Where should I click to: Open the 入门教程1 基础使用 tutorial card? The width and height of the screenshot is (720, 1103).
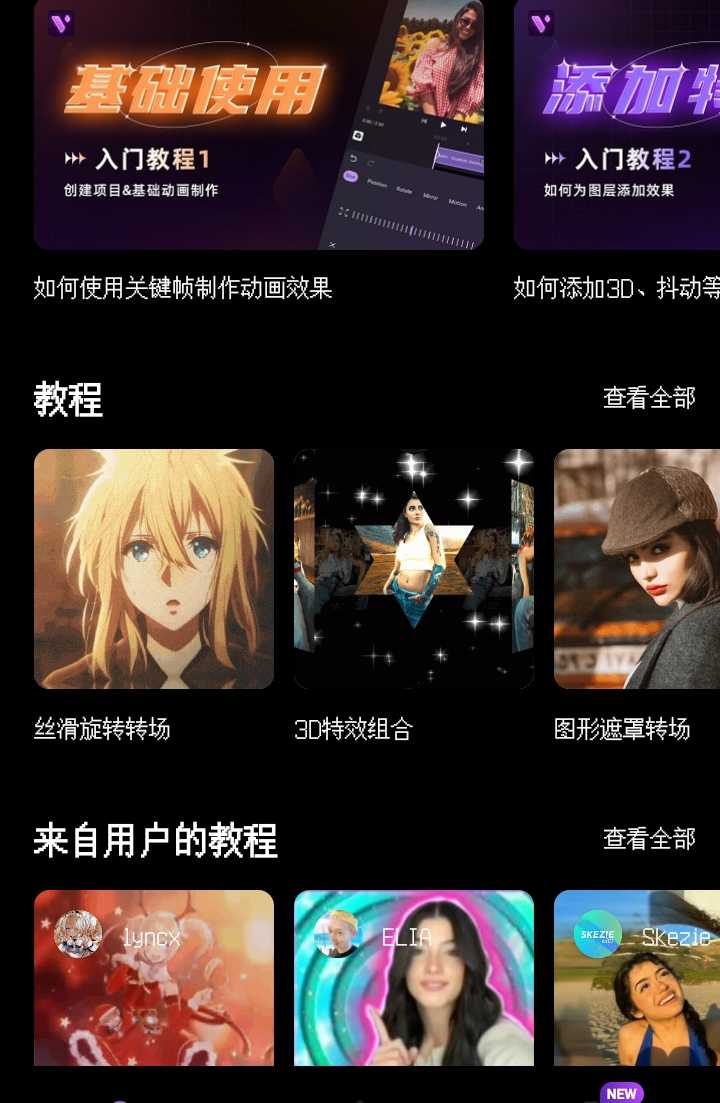[258, 125]
